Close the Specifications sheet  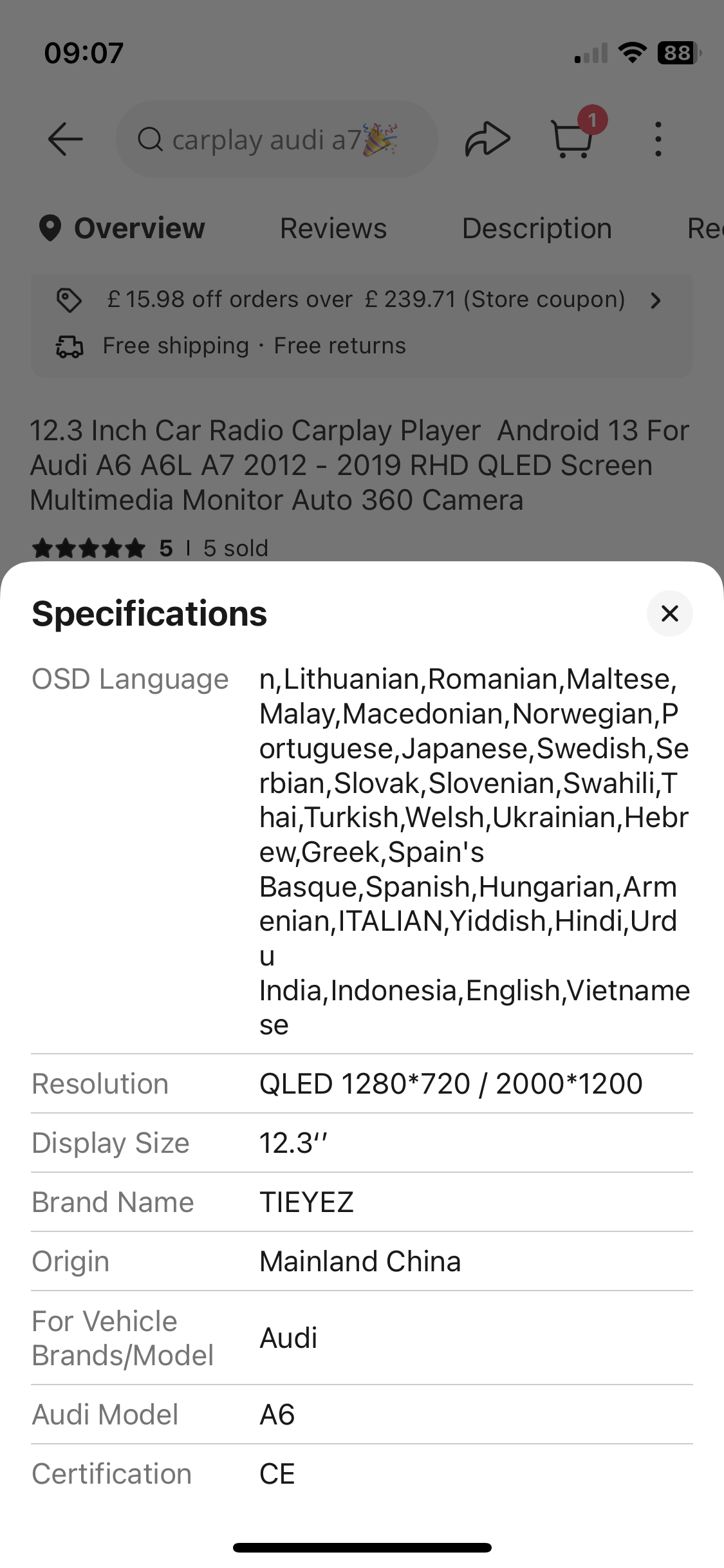tap(669, 613)
